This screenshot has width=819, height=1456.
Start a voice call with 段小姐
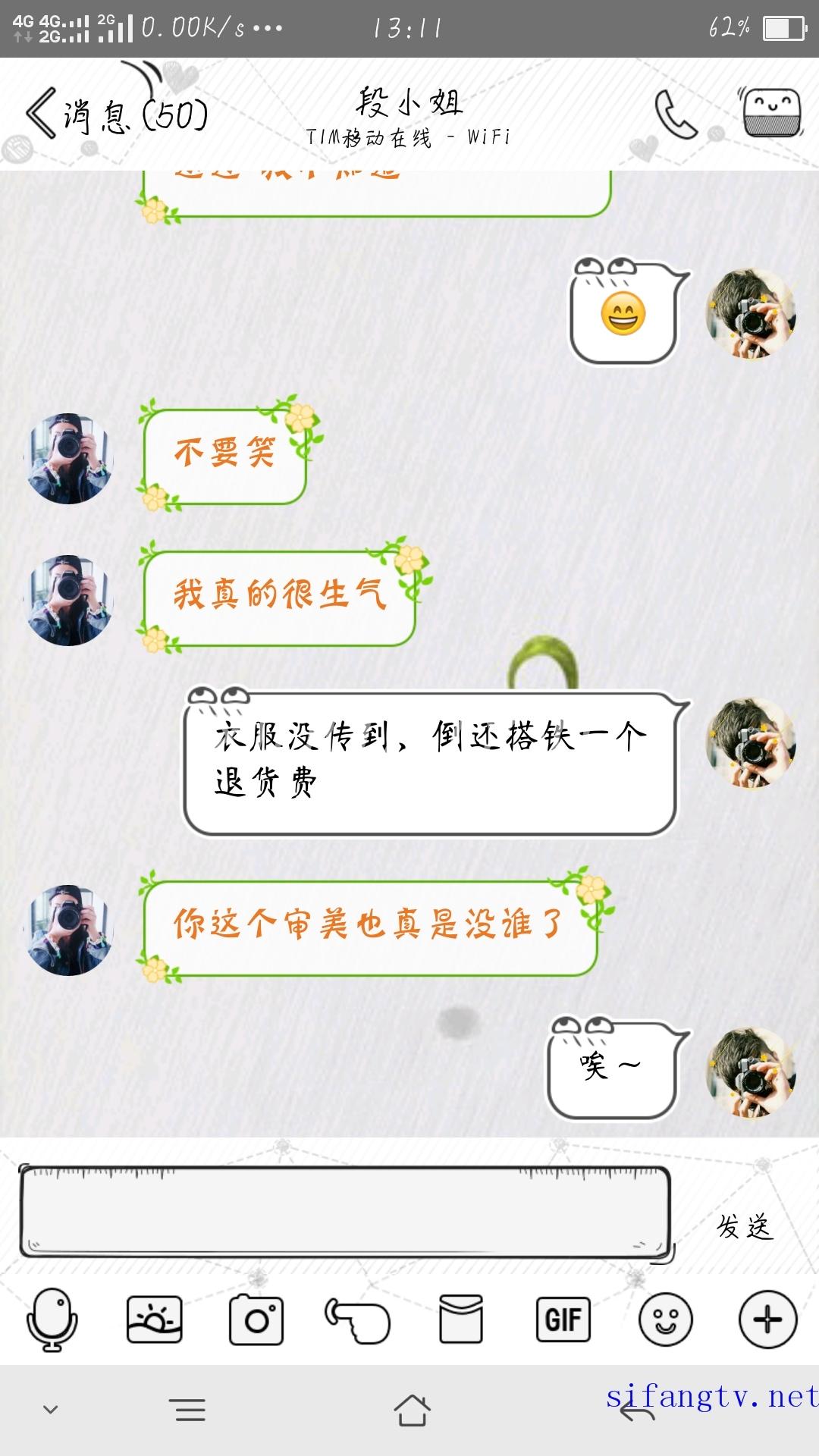[x=675, y=115]
